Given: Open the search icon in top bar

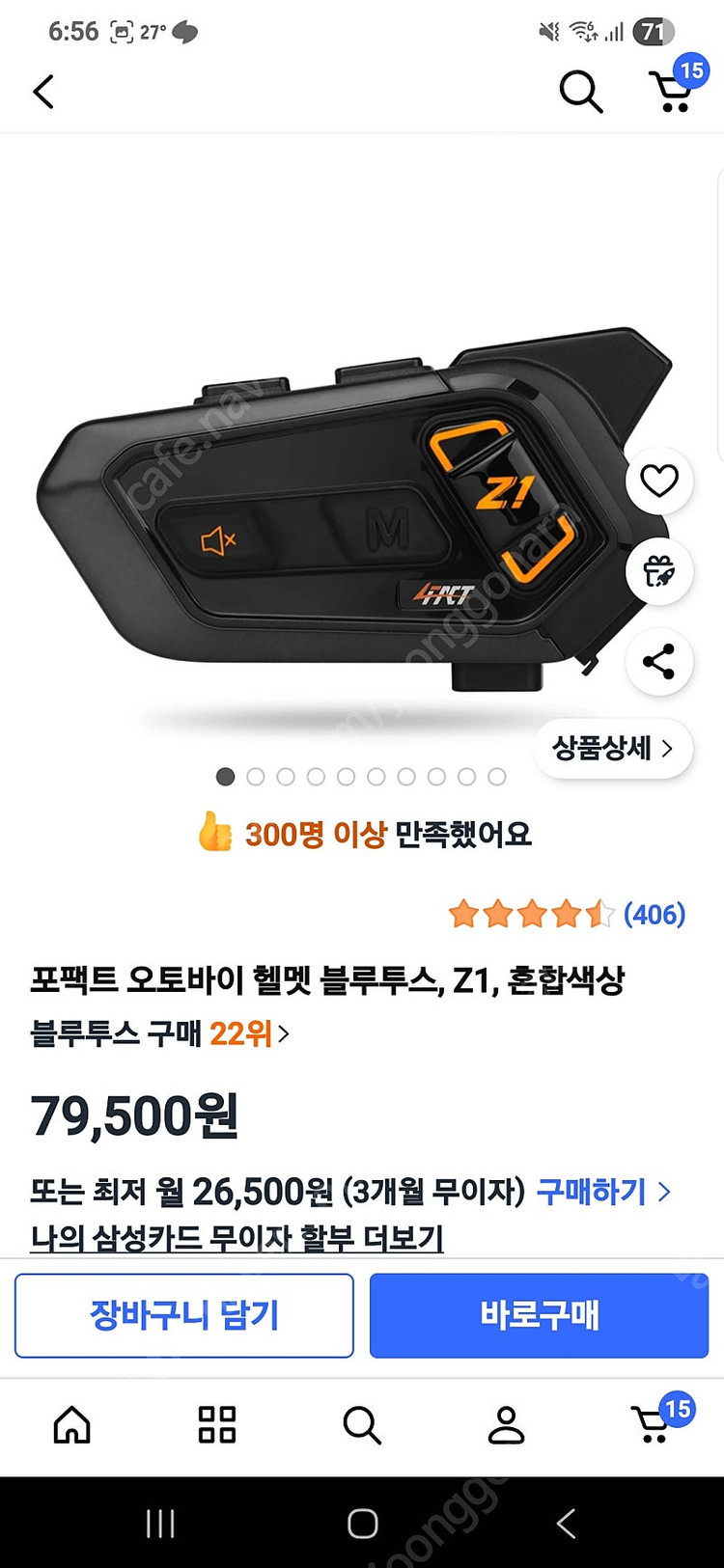Looking at the screenshot, I should click(x=580, y=92).
